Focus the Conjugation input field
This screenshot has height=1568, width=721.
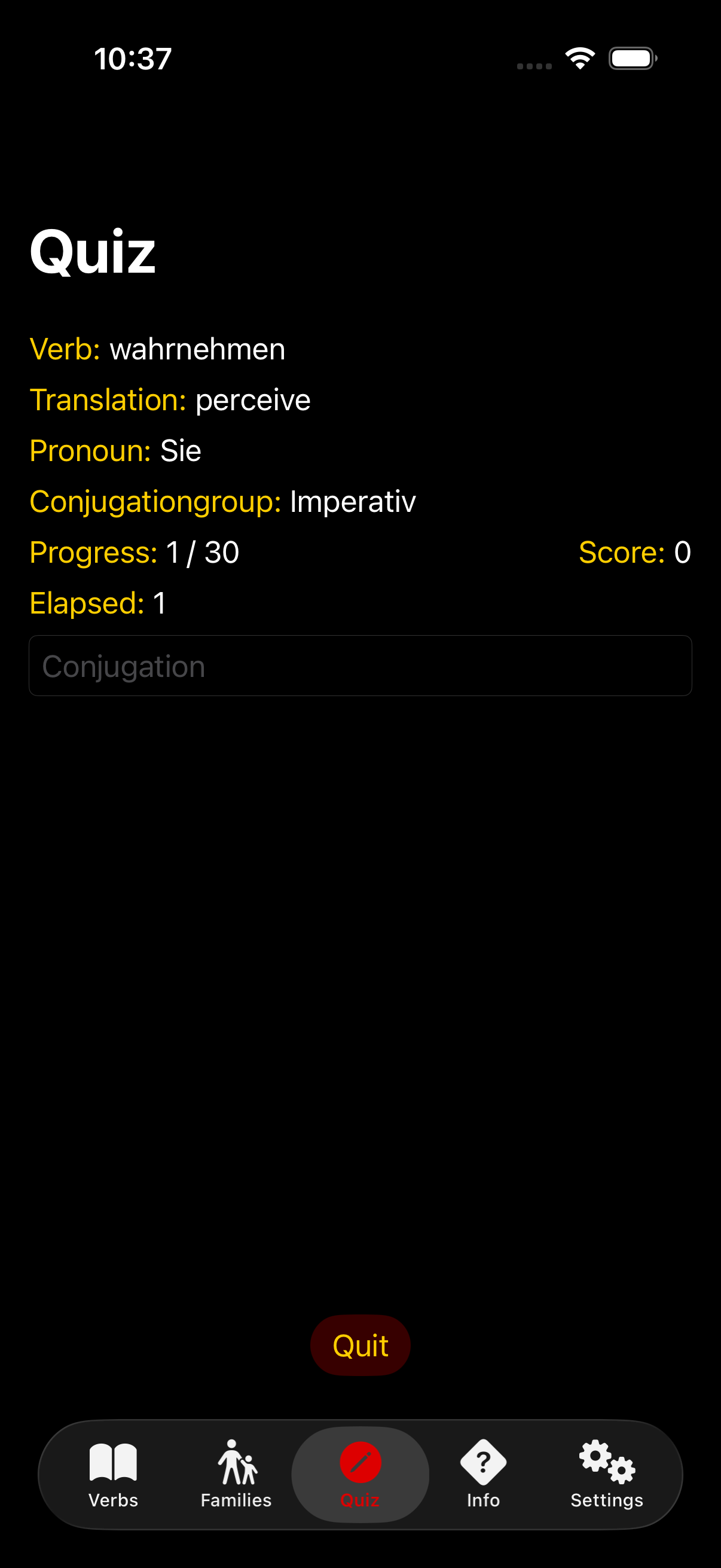(x=360, y=666)
